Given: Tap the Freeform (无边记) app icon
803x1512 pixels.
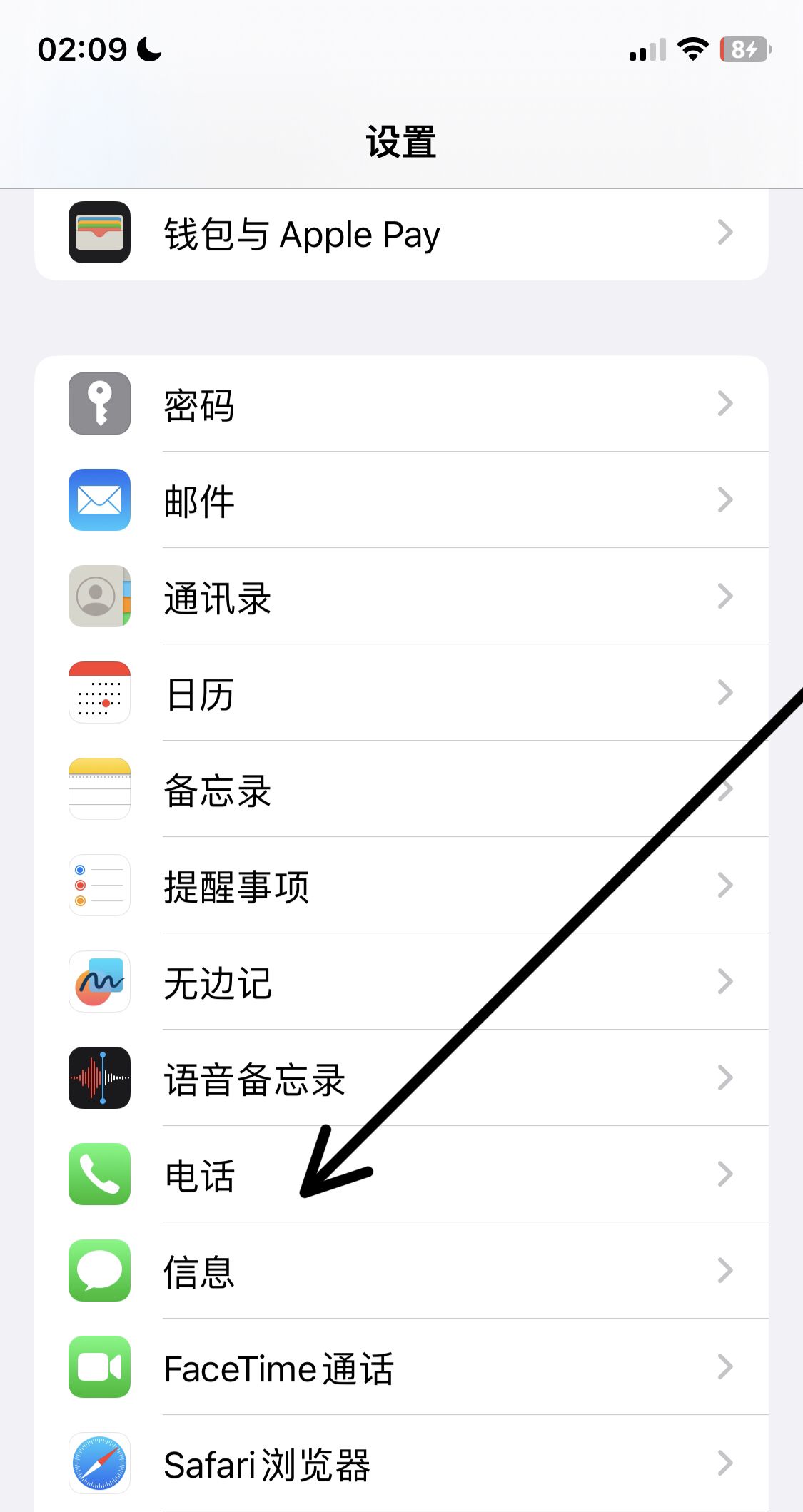Looking at the screenshot, I should 99,983.
